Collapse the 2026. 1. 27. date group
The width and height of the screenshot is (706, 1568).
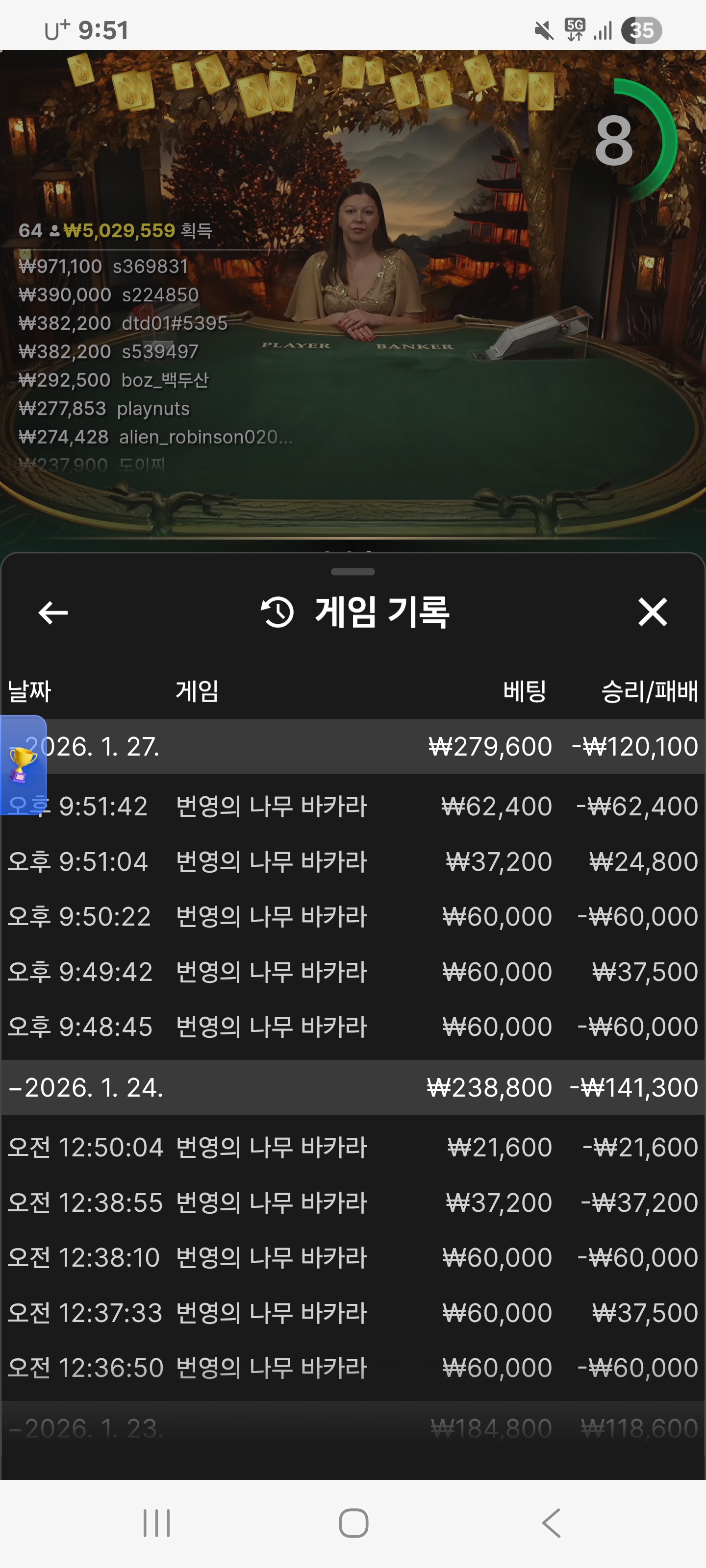point(353,746)
